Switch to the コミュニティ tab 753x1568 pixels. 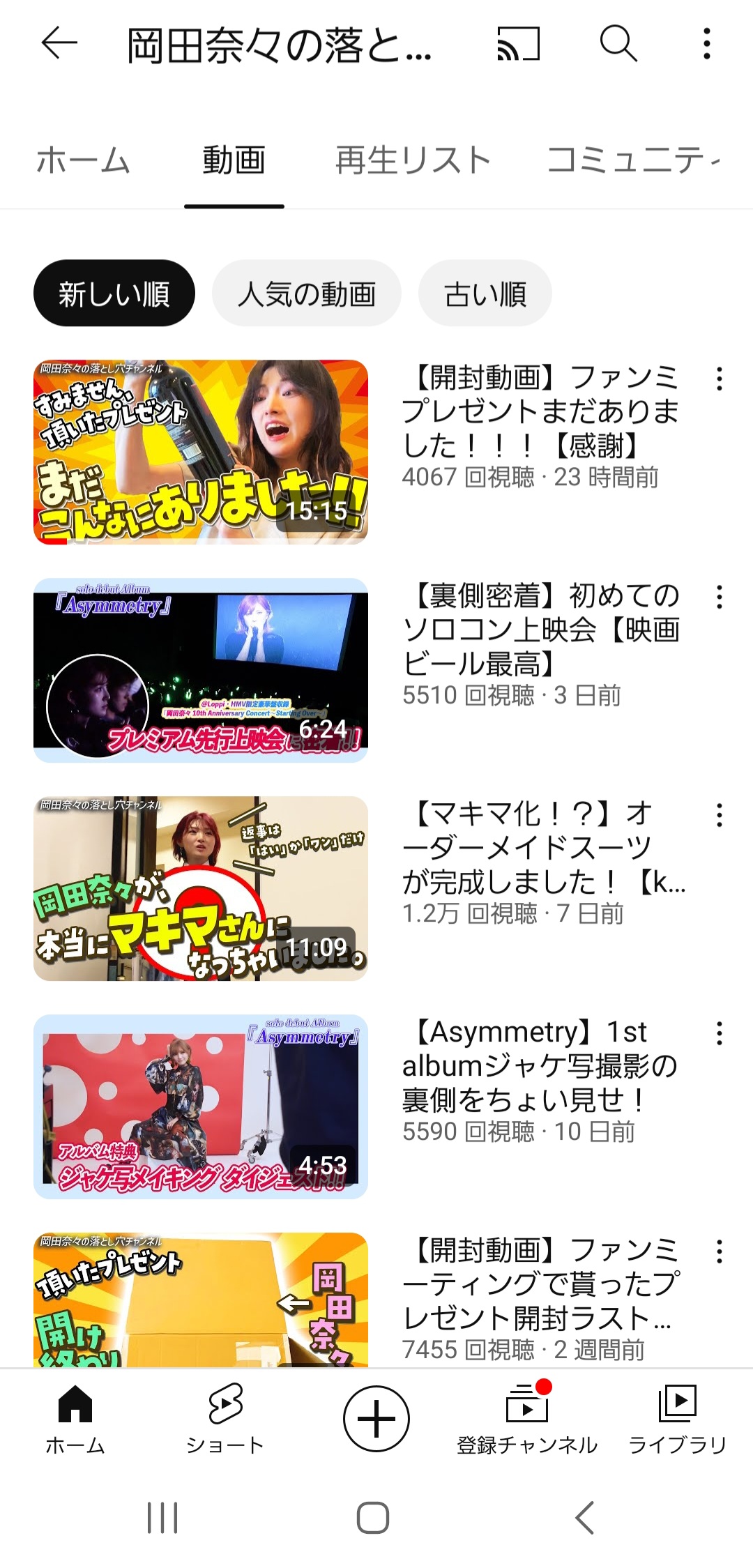coord(633,160)
